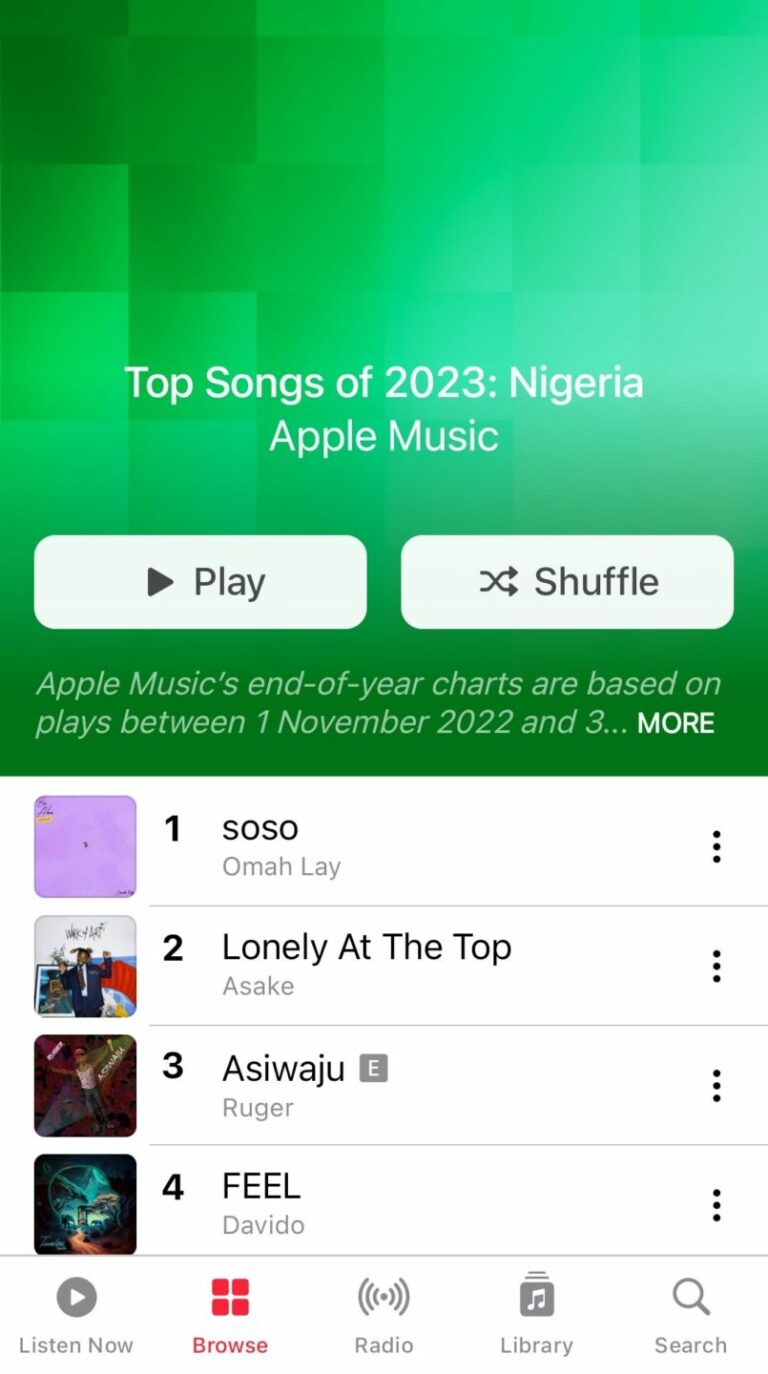Open the Search tab
768x1374 pixels.
click(691, 1315)
